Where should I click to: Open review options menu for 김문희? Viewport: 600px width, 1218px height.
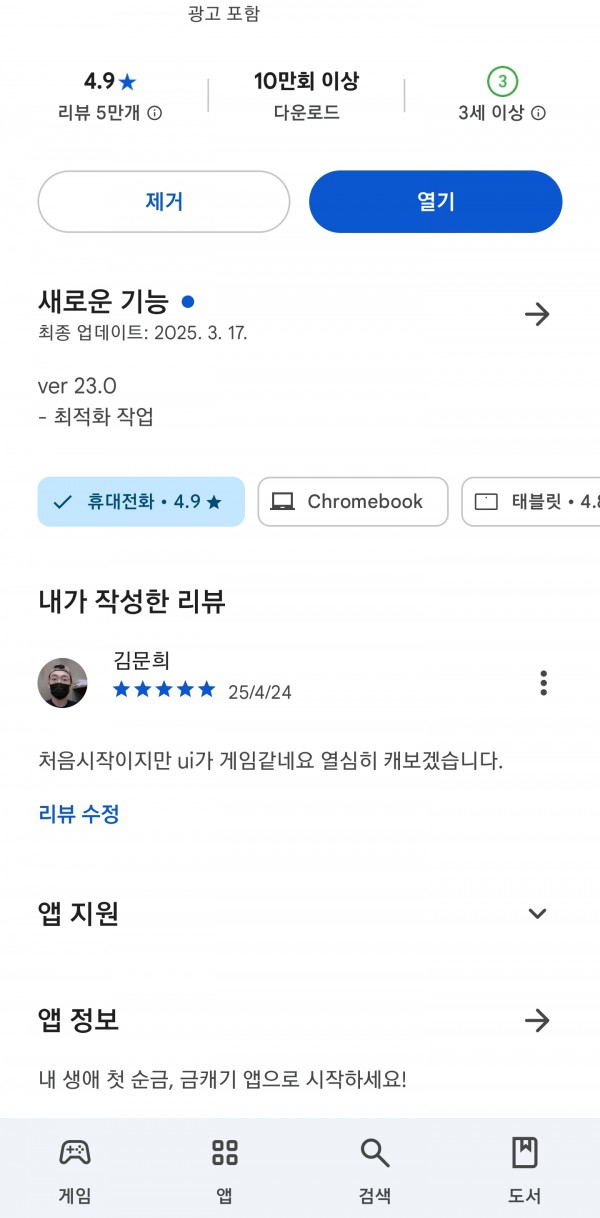pos(543,684)
